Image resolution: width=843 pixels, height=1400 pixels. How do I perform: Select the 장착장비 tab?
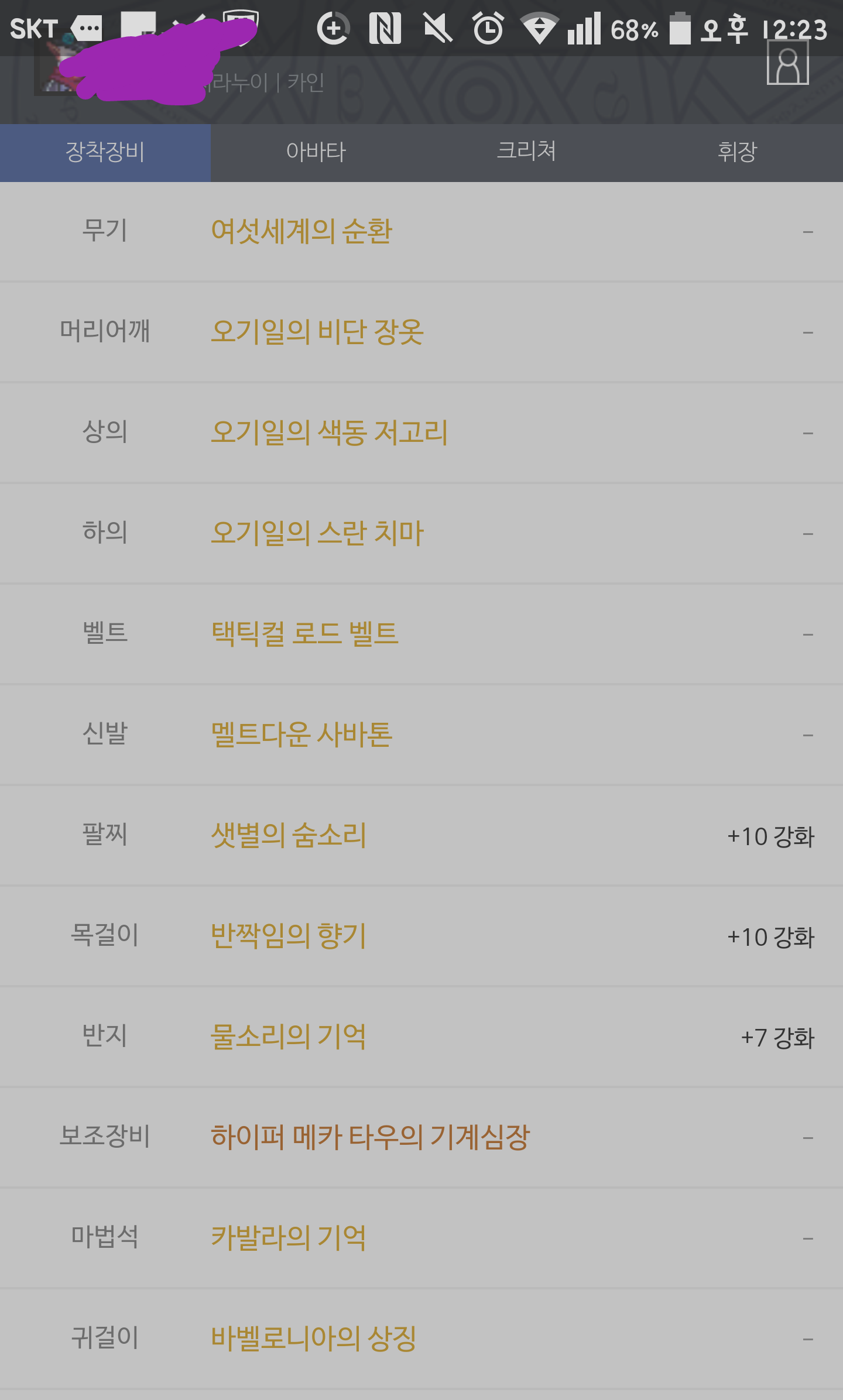click(x=105, y=153)
